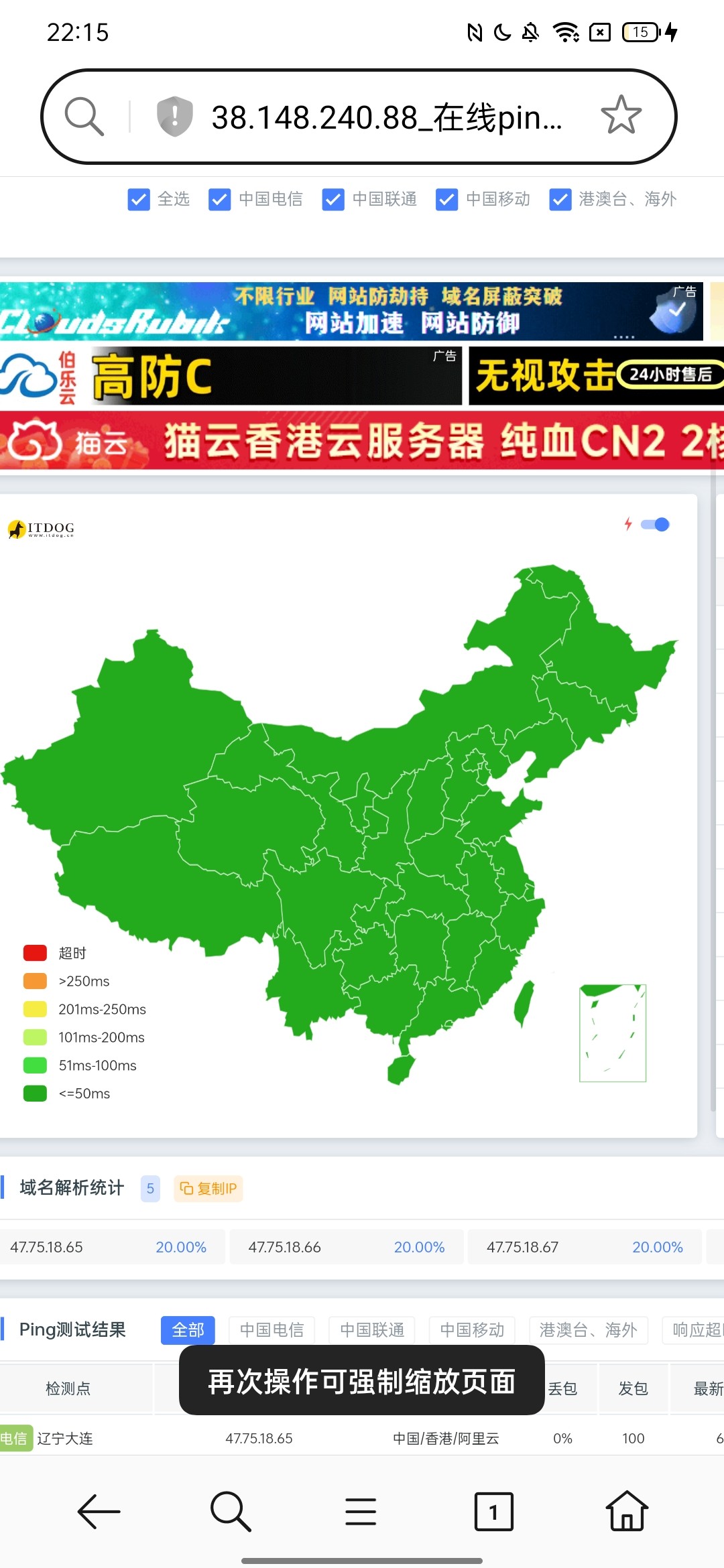The width and height of the screenshot is (724, 1568).
Task: Copy IPs with the 复制IP button
Action: [x=208, y=1189]
